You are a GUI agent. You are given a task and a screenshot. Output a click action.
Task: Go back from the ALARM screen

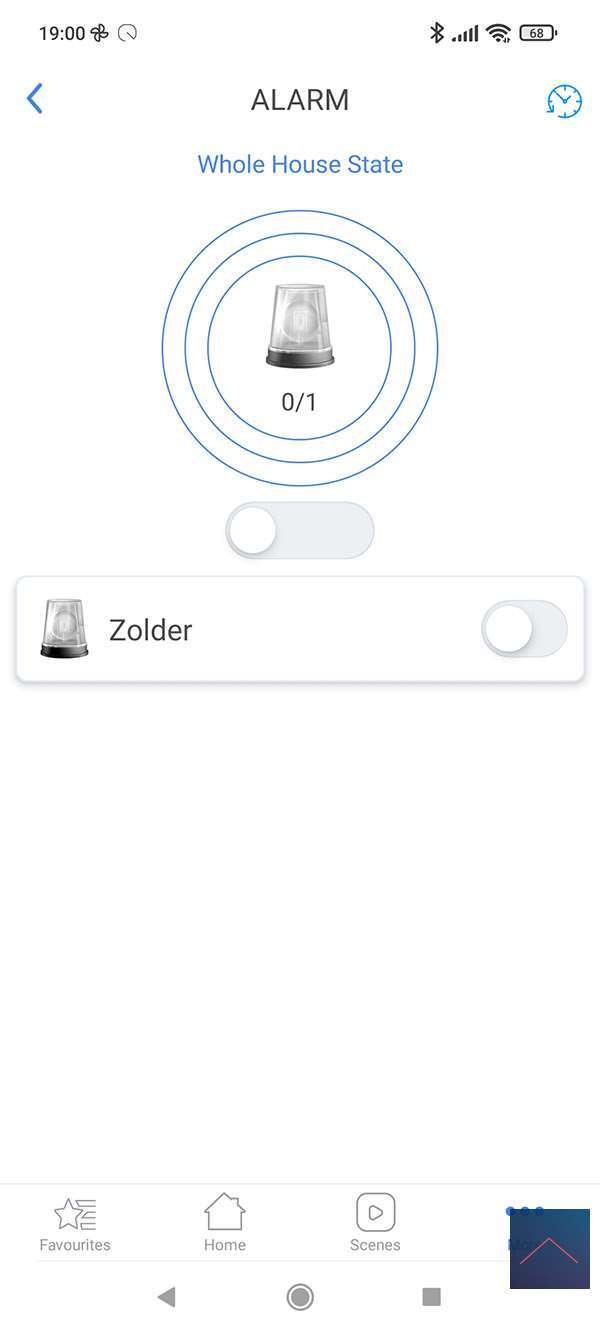pos(35,99)
